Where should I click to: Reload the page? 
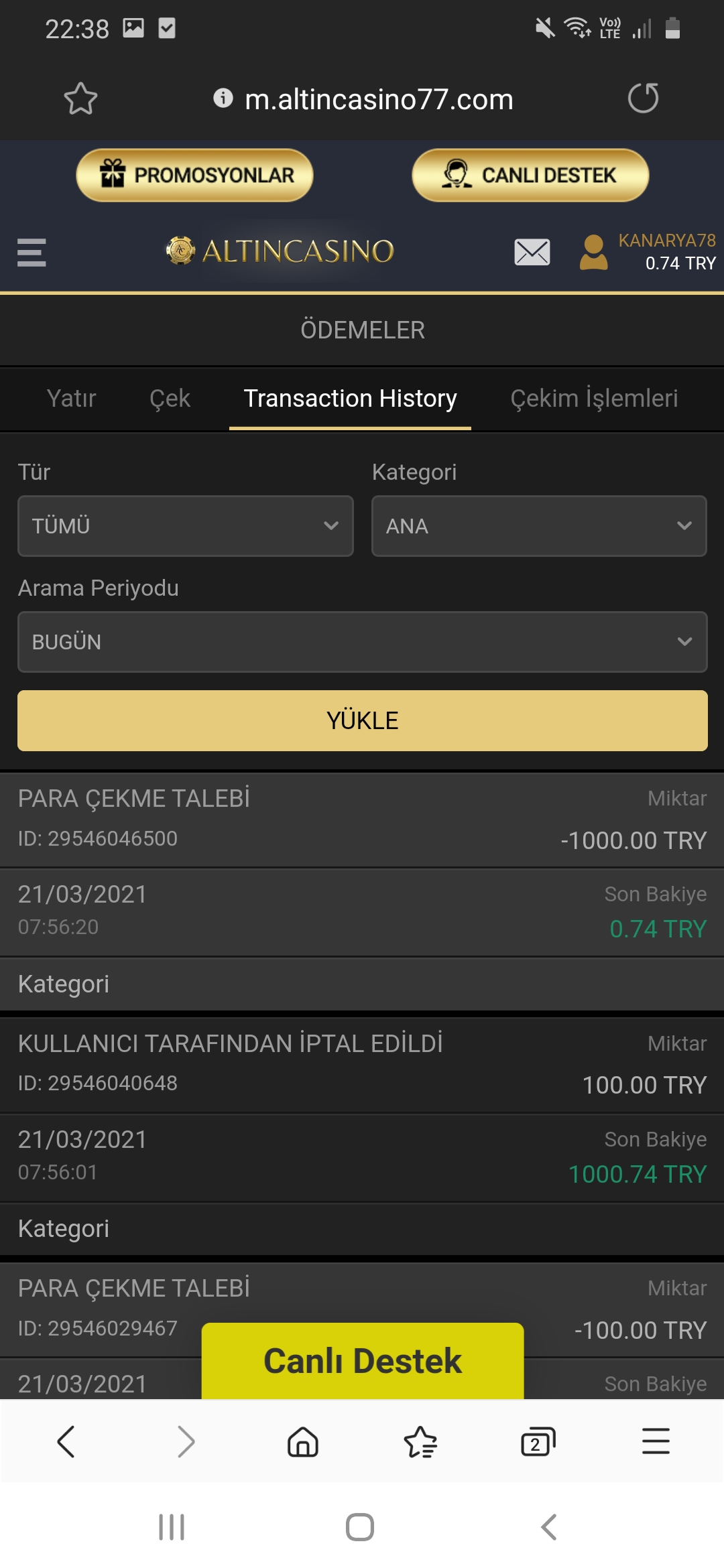coord(643,98)
